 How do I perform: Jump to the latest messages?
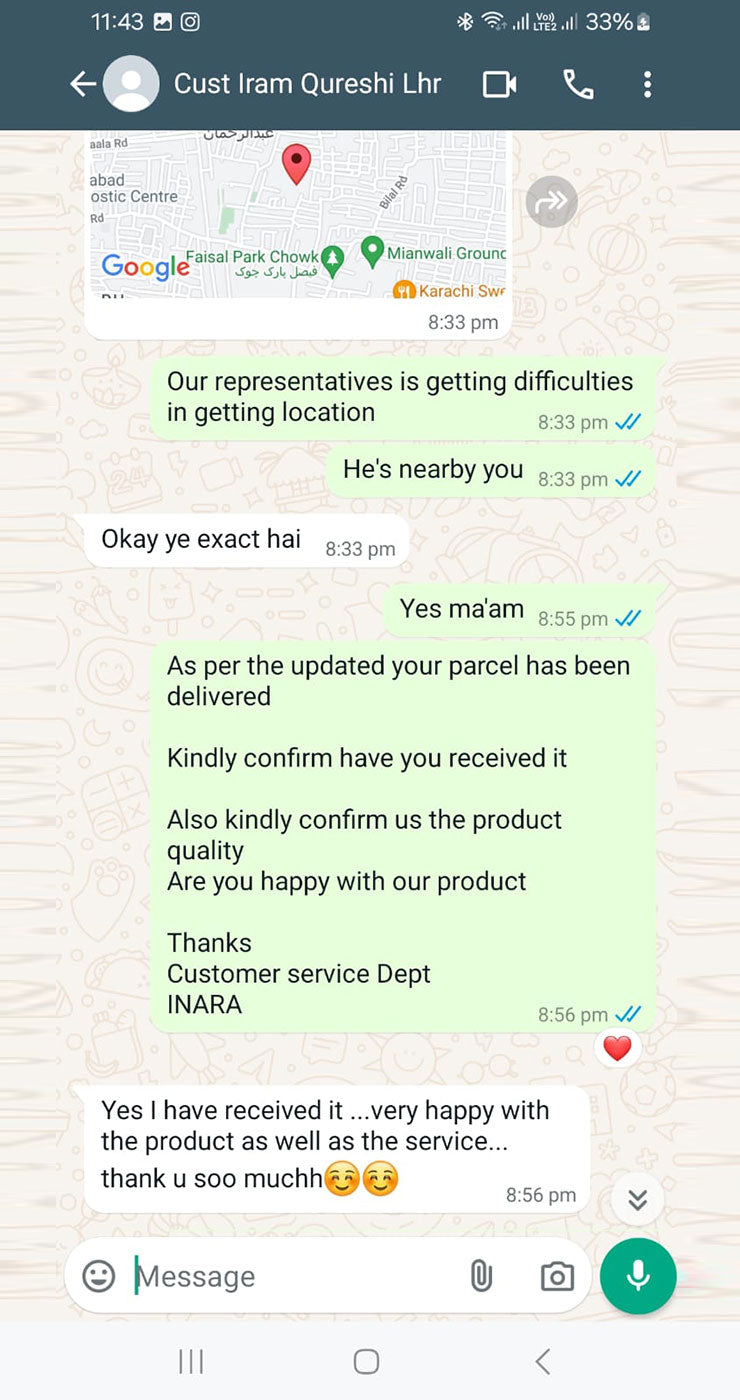point(637,1199)
